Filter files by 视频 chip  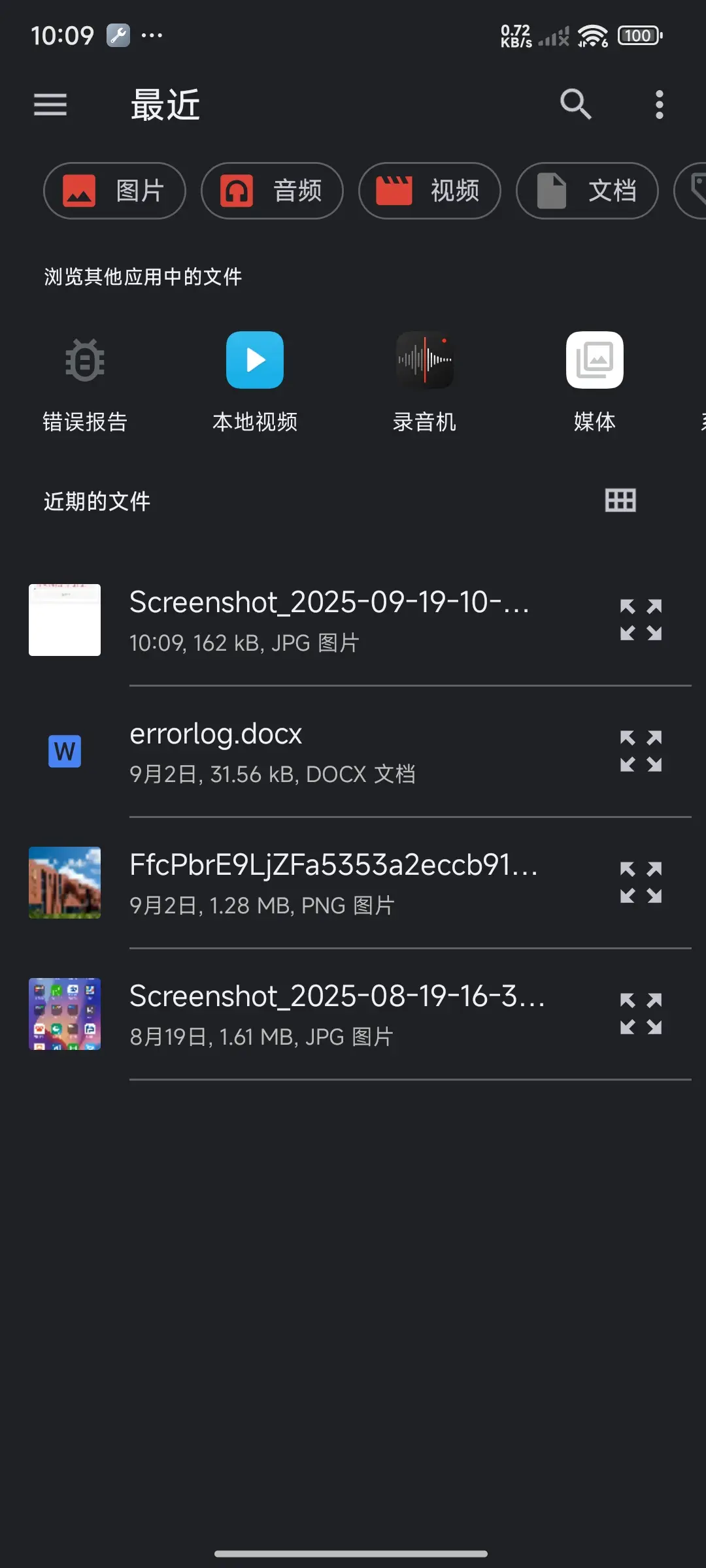point(429,191)
